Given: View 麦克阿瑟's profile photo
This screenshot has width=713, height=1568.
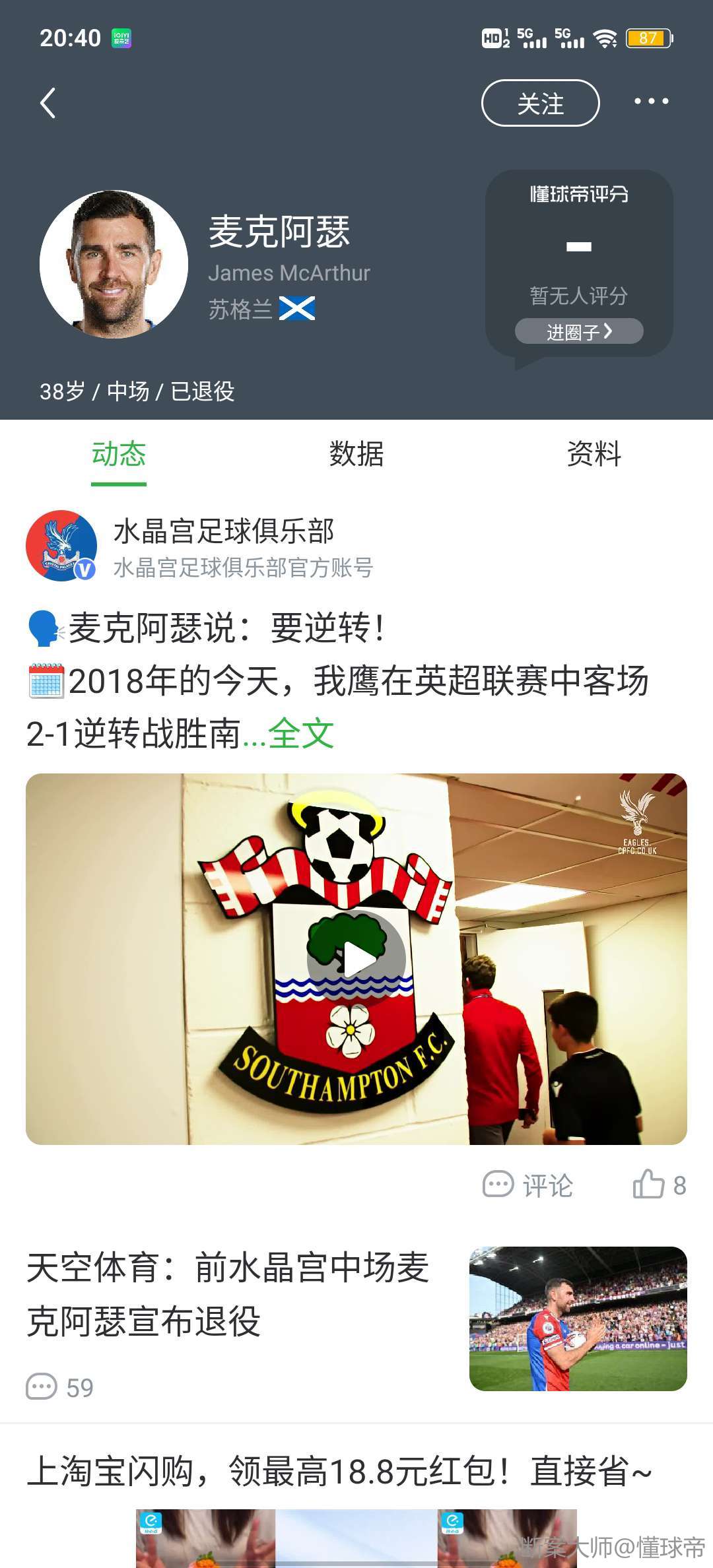Looking at the screenshot, I should (114, 265).
